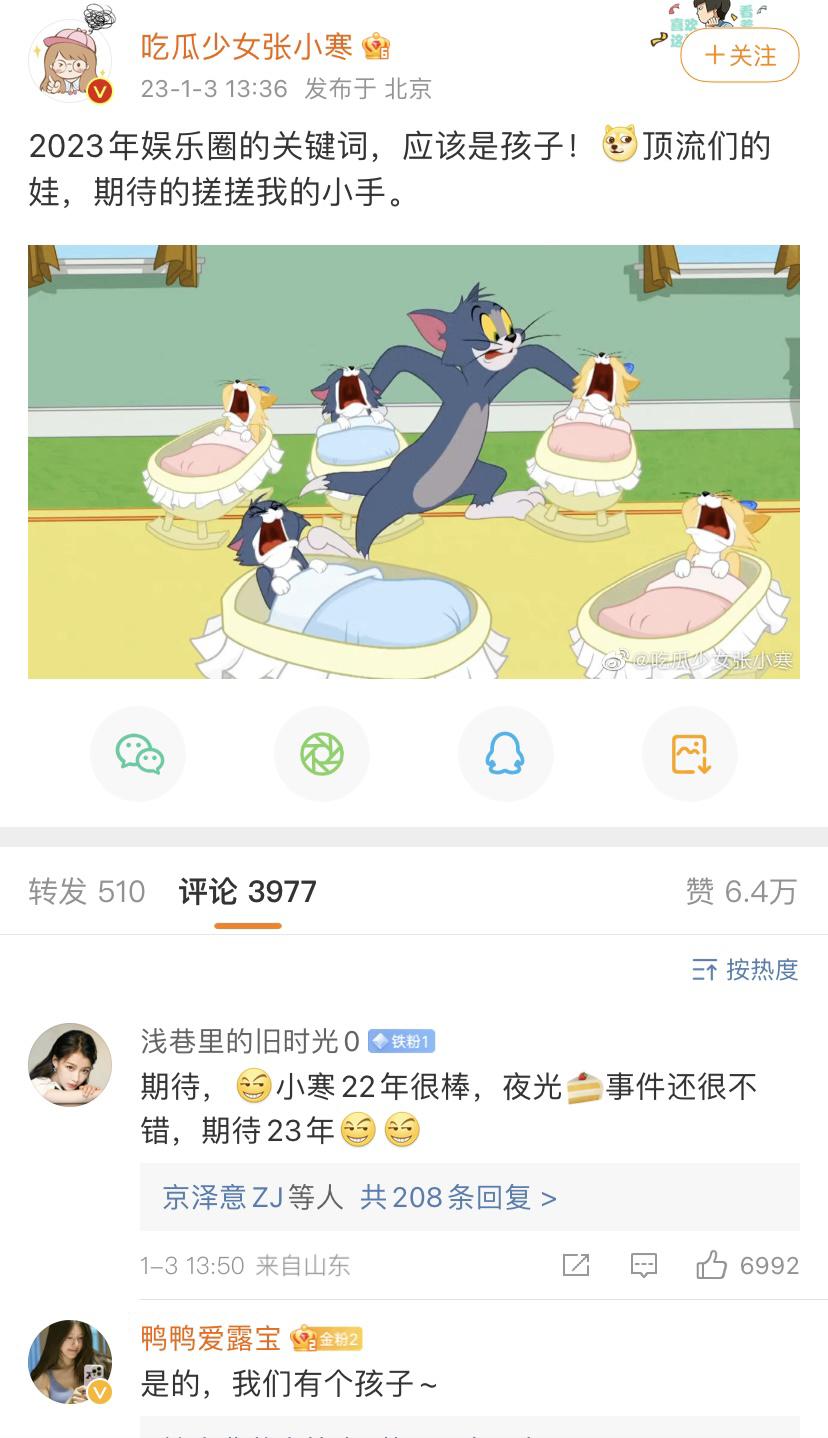The height and width of the screenshot is (1438, 828).
Task: Open 吃瓜少女张小寒's profile avatar
Action: click(x=70, y=62)
